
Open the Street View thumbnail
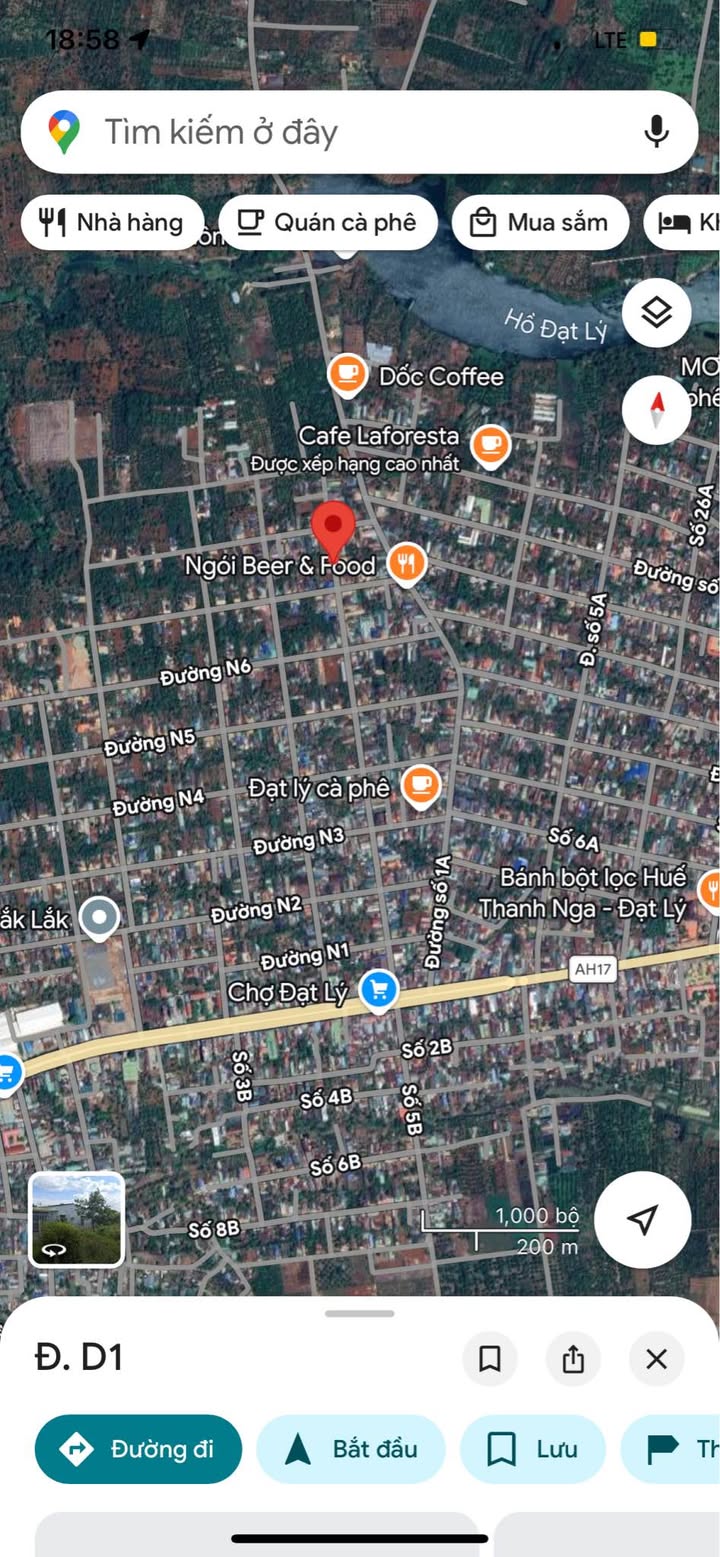tap(77, 1219)
